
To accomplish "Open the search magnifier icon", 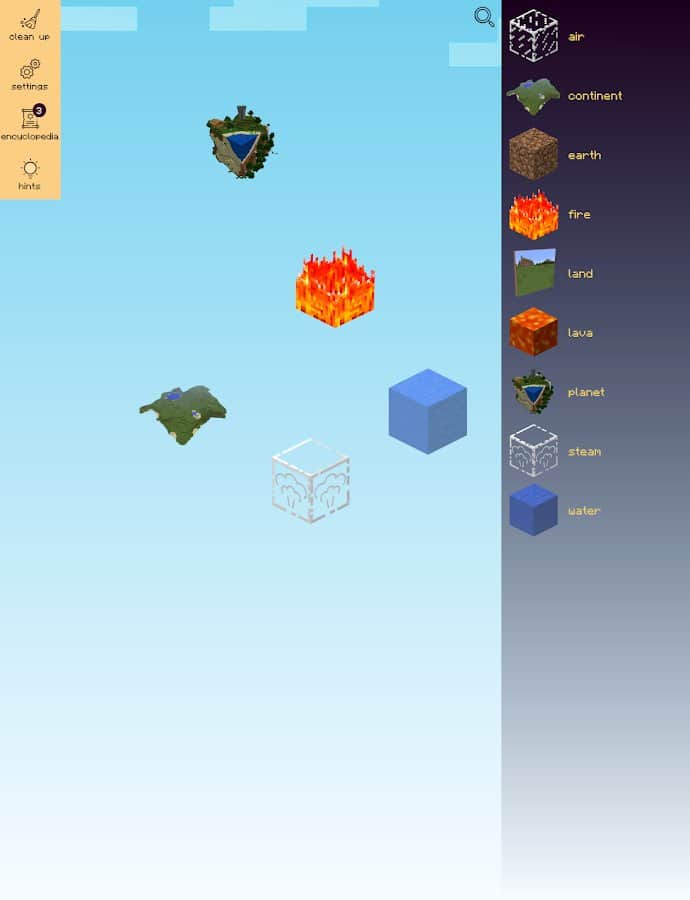I will click(x=484, y=17).
